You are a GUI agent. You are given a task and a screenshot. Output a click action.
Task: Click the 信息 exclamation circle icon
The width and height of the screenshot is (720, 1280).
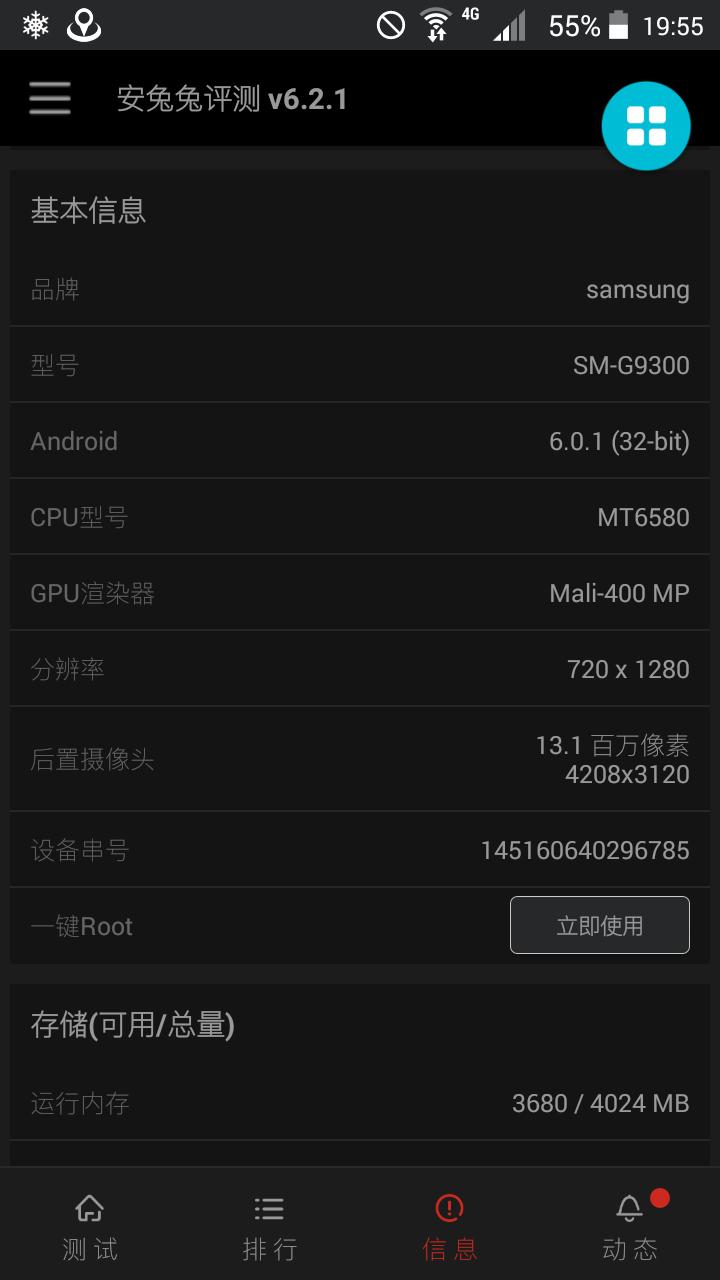[x=449, y=1209]
